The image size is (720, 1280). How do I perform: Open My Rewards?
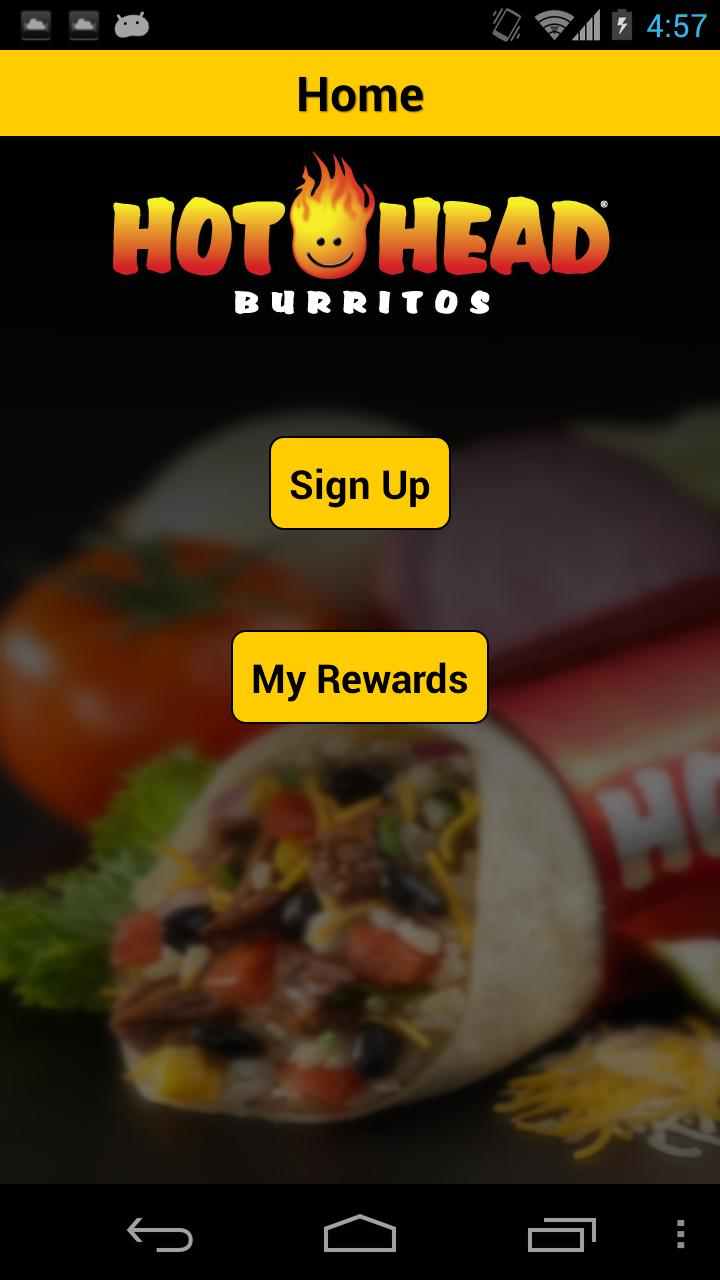coord(359,676)
